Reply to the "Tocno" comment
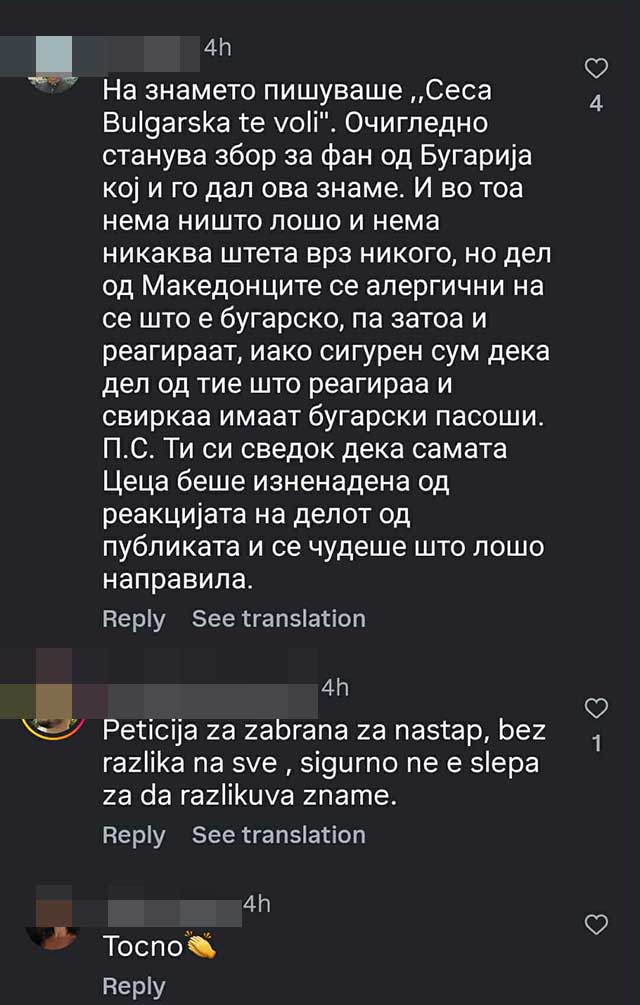Screen dimensions: 640x1005 pyautogui.click(x=133, y=987)
